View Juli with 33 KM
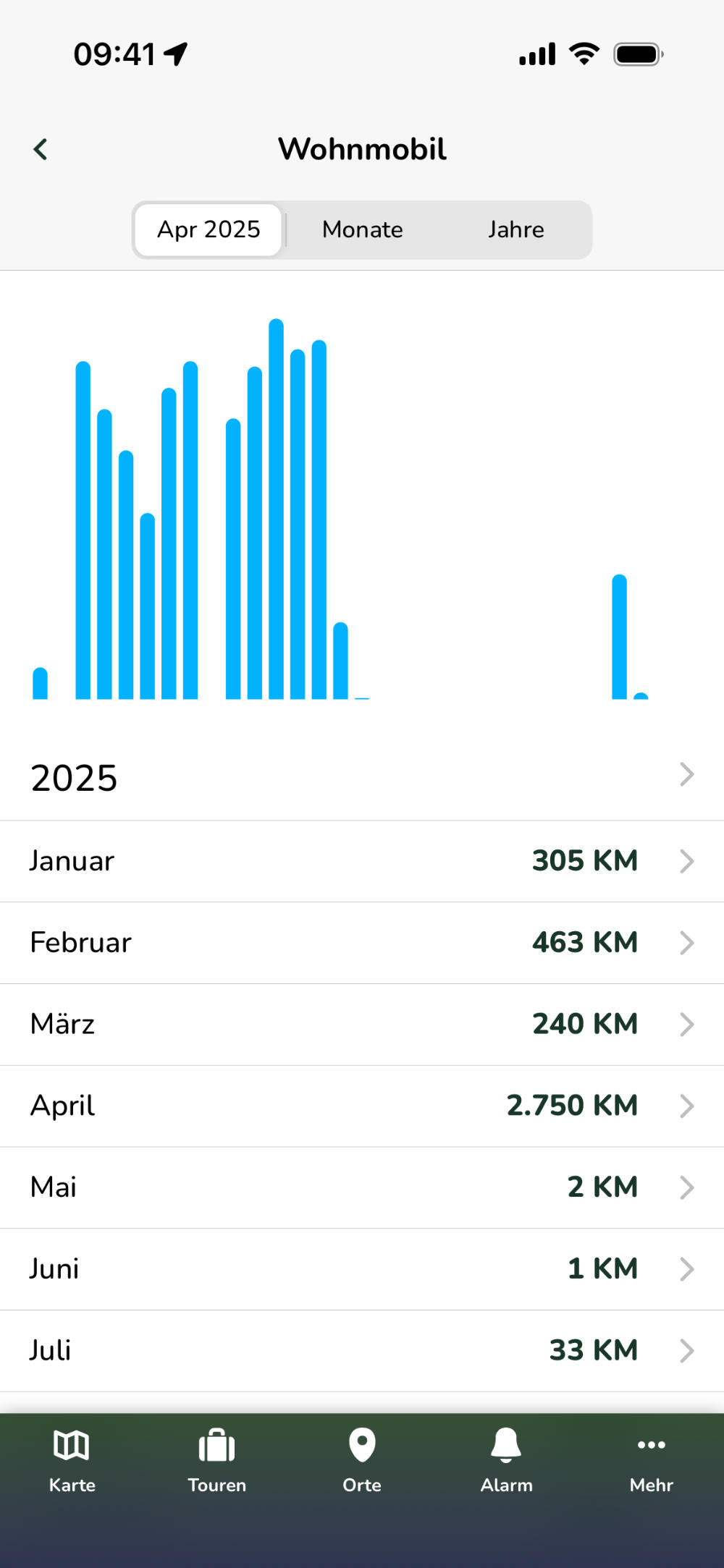The width and height of the screenshot is (724, 1568). tap(362, 1350)
